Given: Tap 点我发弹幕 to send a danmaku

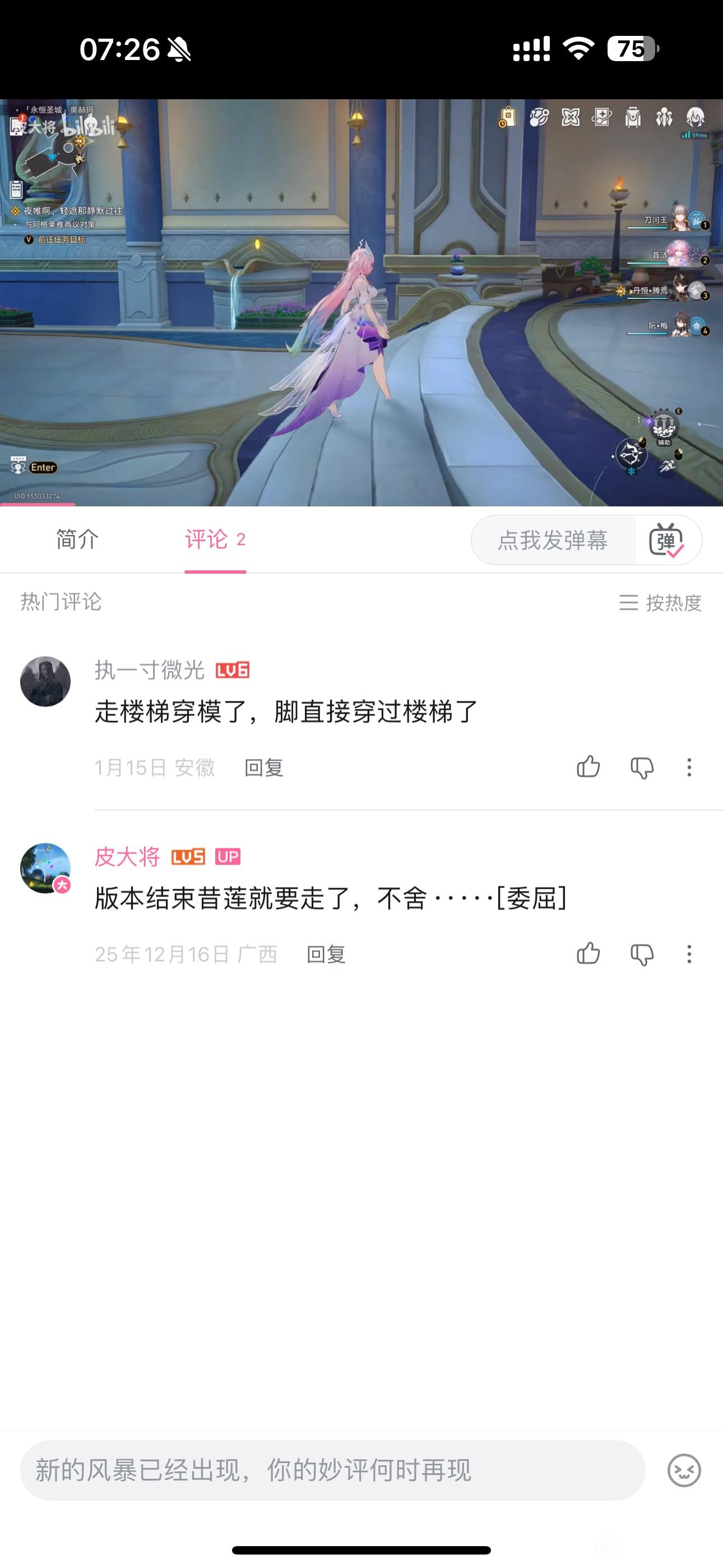Looking at the screenshot, I should 553,540.
